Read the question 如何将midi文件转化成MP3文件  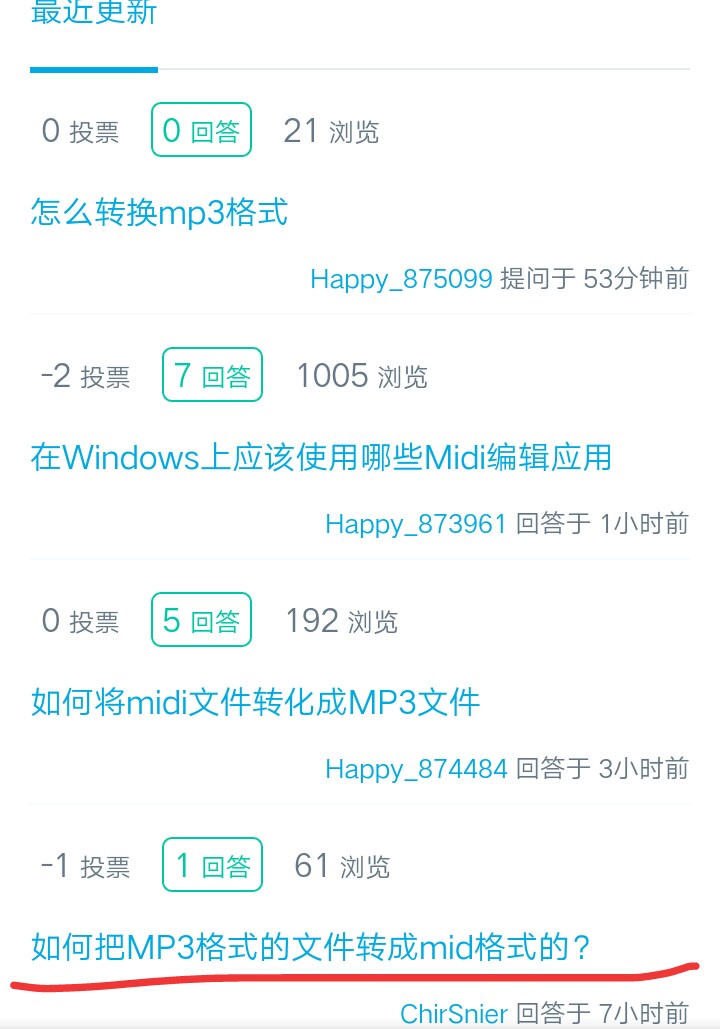(x=256, y=702)
